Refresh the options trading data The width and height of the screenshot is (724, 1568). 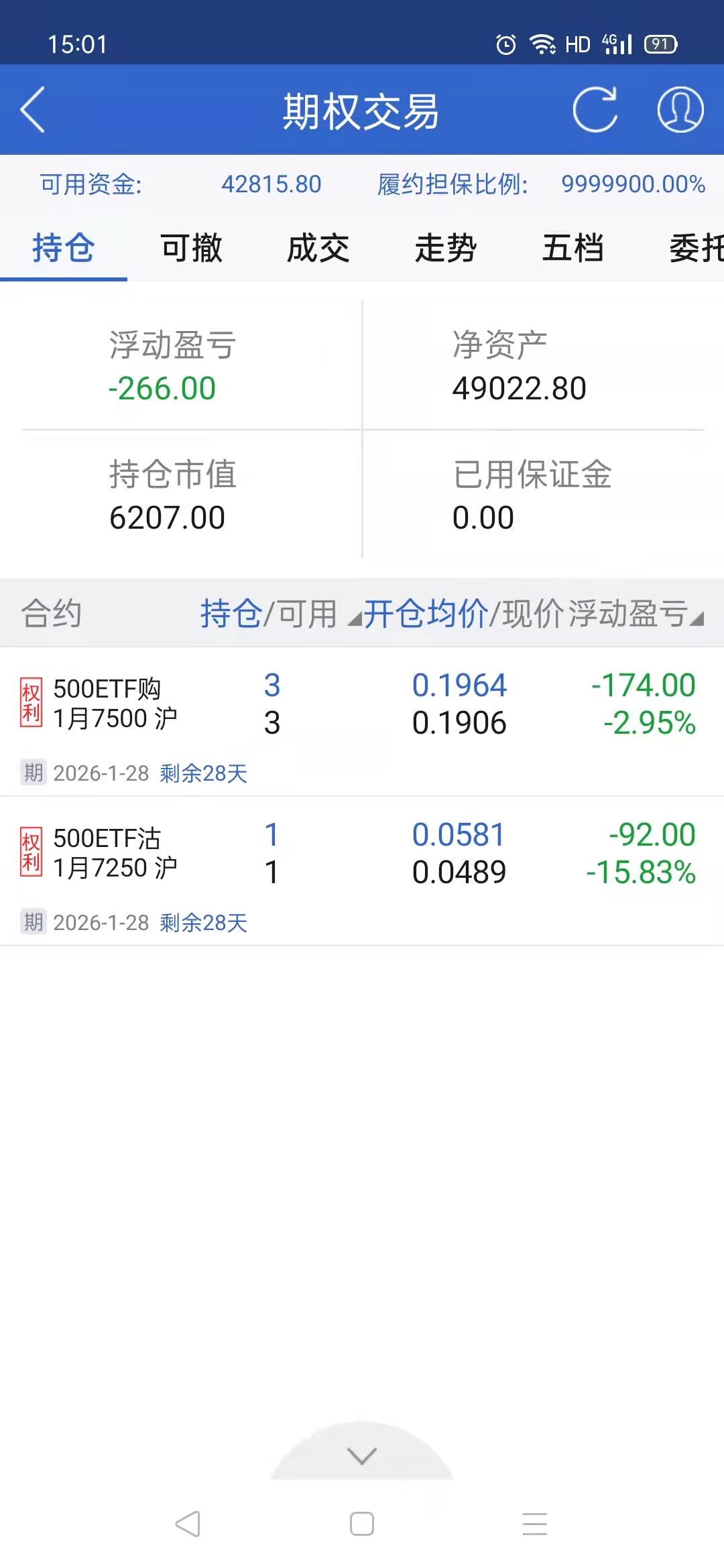(595, 110)
